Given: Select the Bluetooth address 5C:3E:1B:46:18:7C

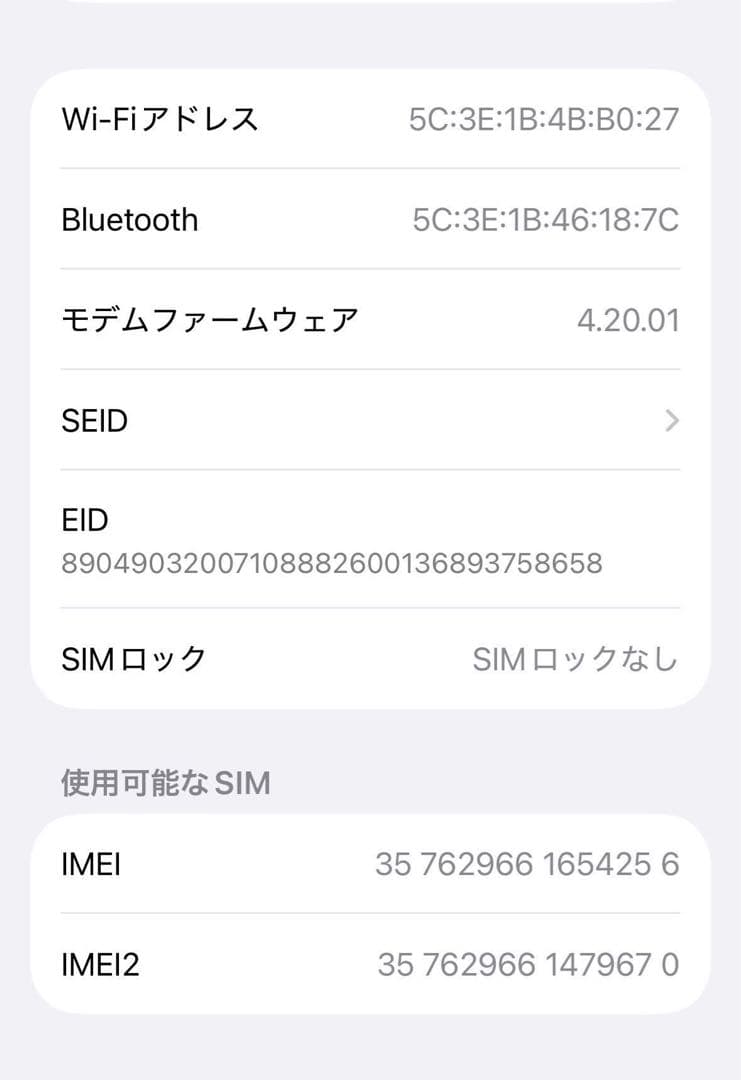Looking at the screenshot, I should click(x=545, y=219).
